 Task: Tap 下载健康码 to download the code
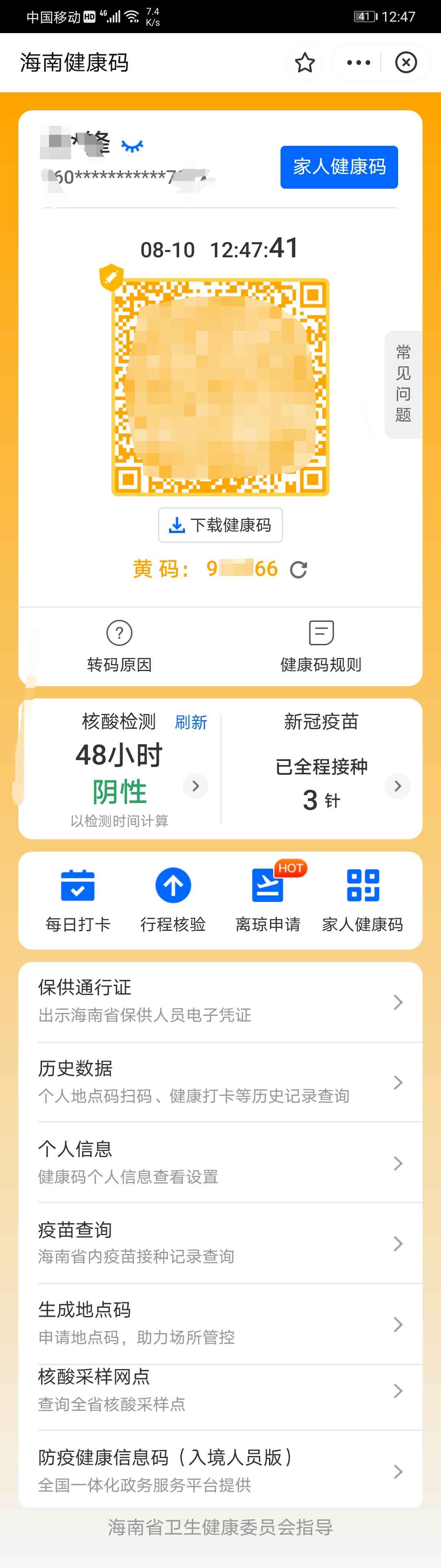coord(220,525)
